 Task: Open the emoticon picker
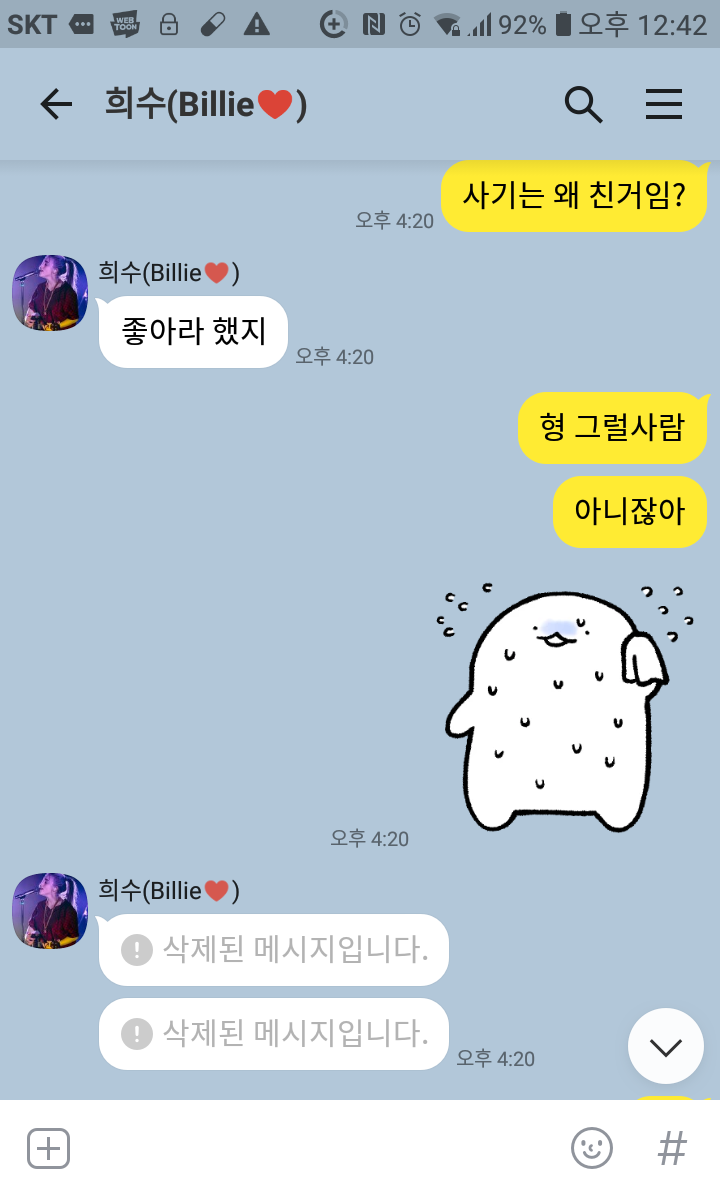click(591, 1148)
